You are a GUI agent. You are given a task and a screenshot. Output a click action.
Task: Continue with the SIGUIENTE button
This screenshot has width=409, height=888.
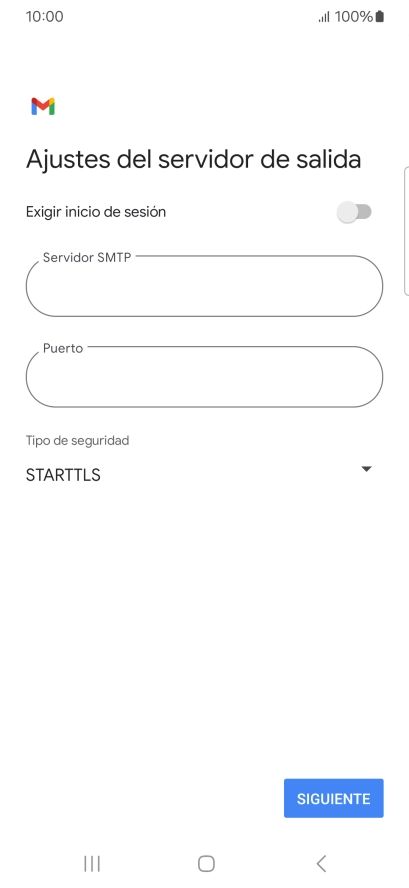[x=334, y=799]
